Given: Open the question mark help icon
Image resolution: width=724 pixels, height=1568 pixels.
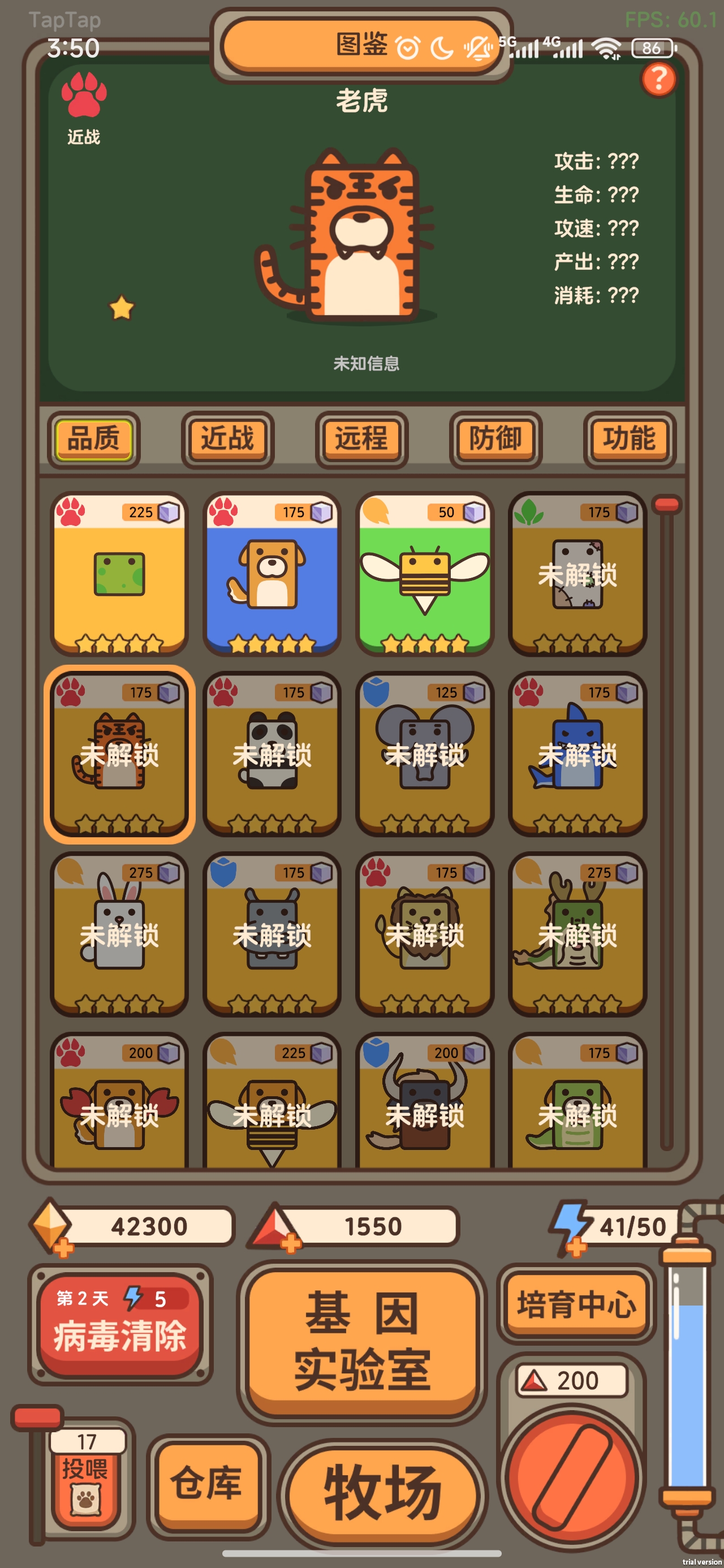Looking at the screenshot, I should coord(658,79).
